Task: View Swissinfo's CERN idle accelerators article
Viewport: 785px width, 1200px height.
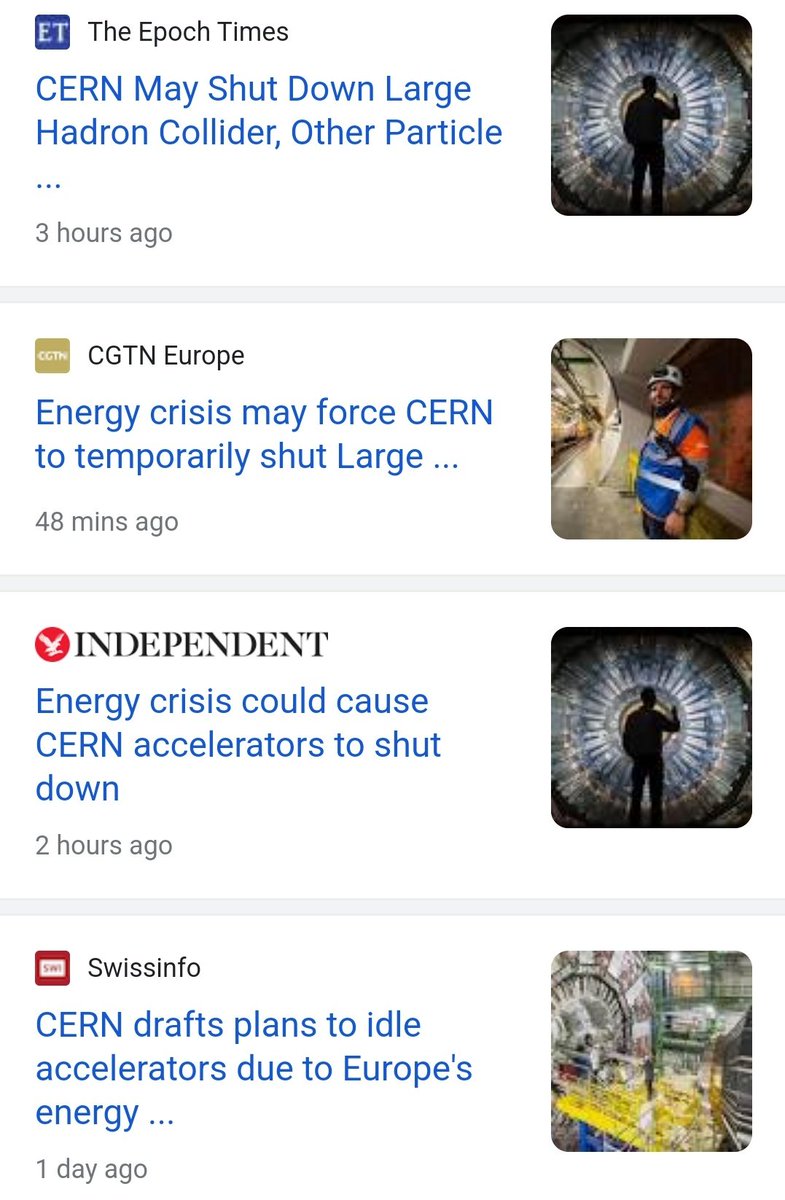Action: (253, 1068)
